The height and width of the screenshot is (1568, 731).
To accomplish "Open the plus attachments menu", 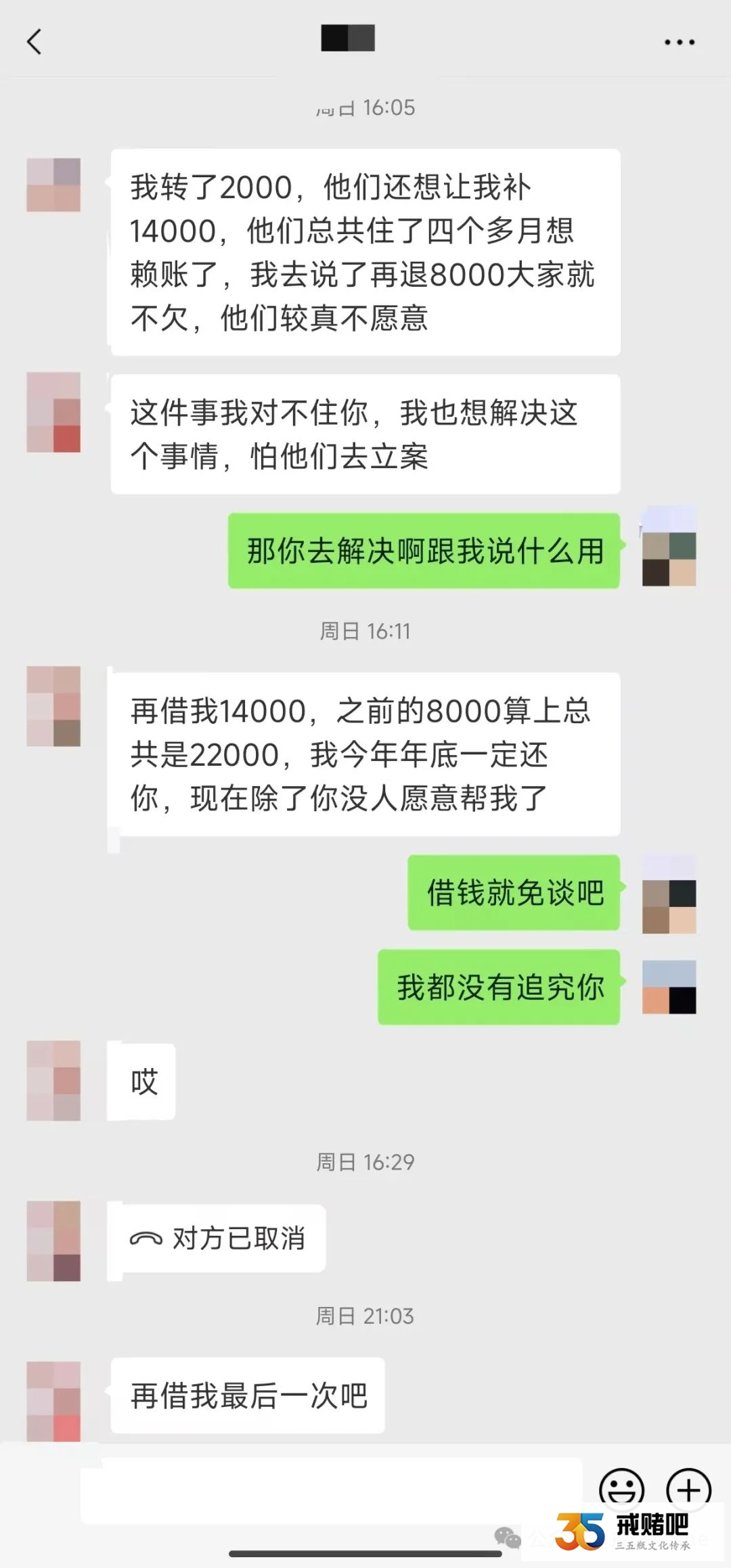I will (688, 1488).
